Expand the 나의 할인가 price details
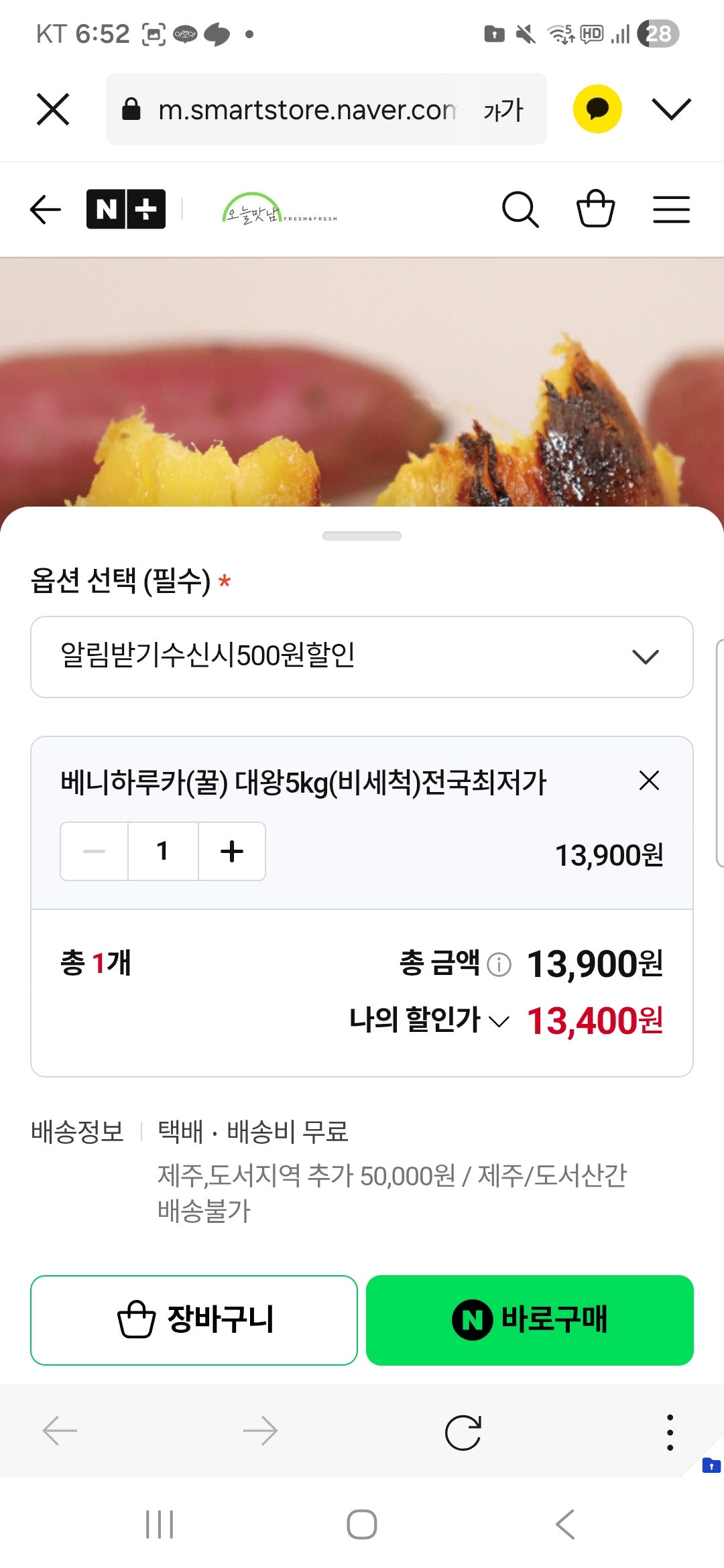Viewport: 724px width, 1568px height. pyautogui.click(x=499, y=1021)
